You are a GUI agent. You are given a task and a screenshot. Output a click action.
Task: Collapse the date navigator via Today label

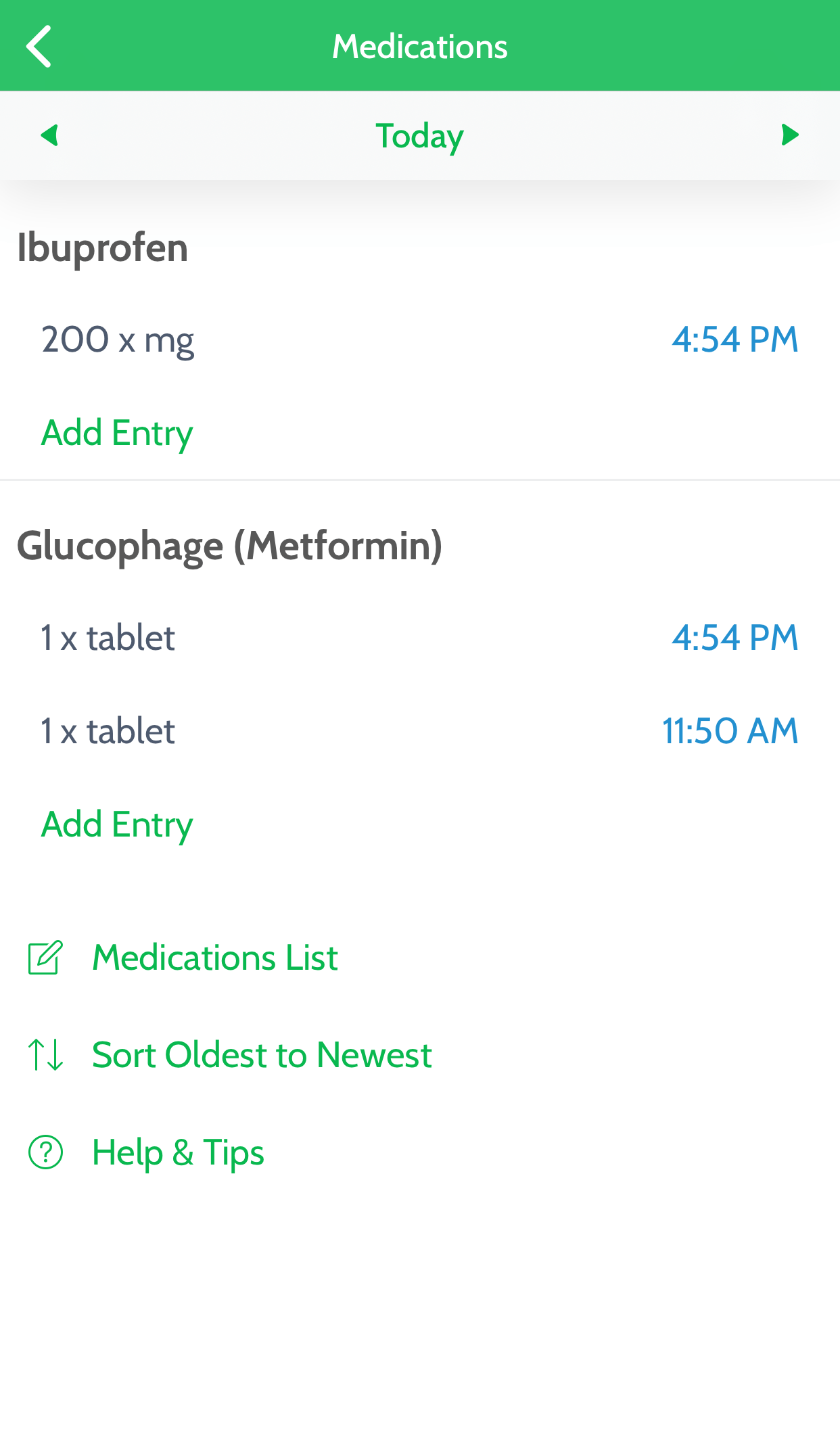(419, 135)
